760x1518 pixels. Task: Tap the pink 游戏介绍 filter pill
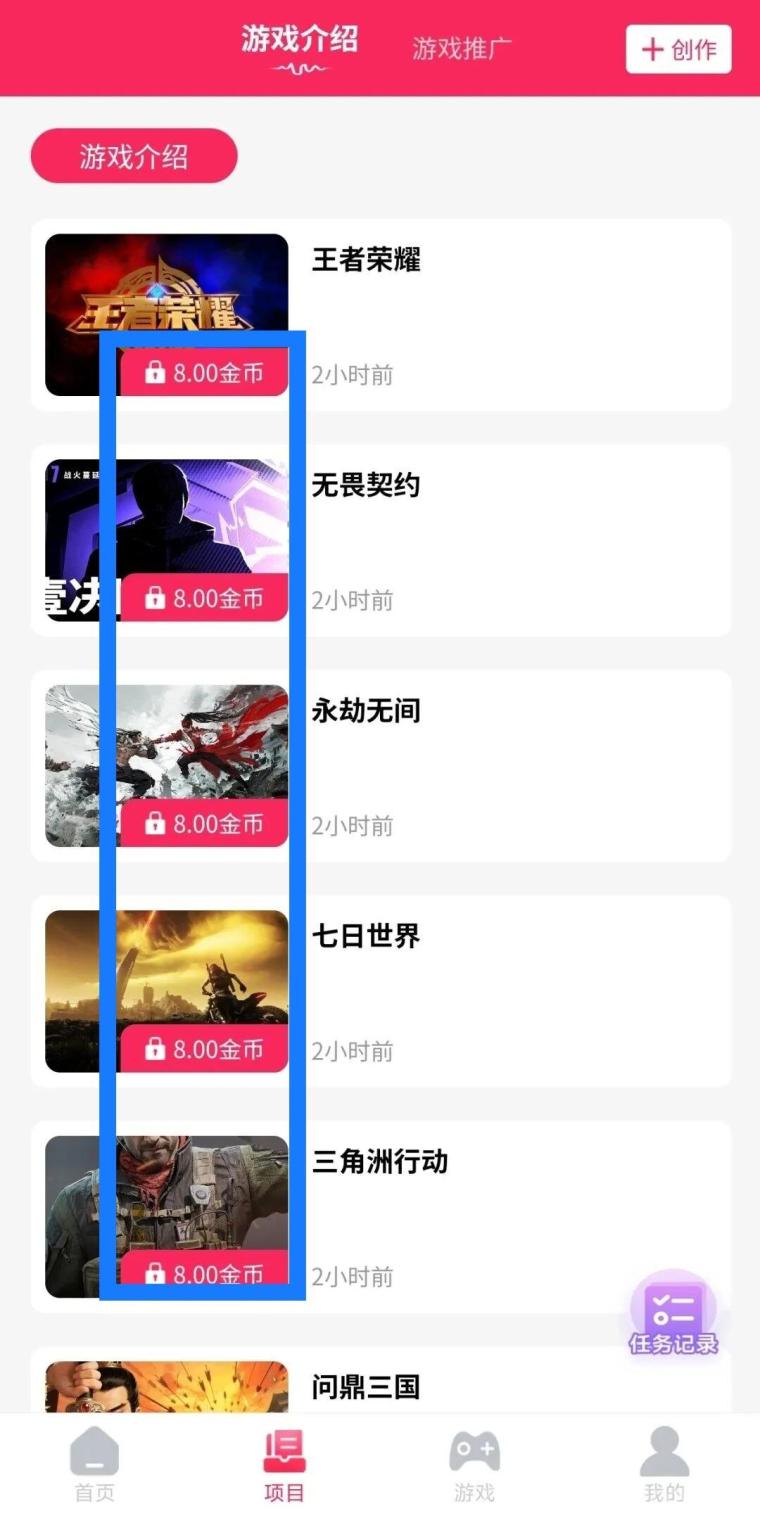tap(133, 155)
